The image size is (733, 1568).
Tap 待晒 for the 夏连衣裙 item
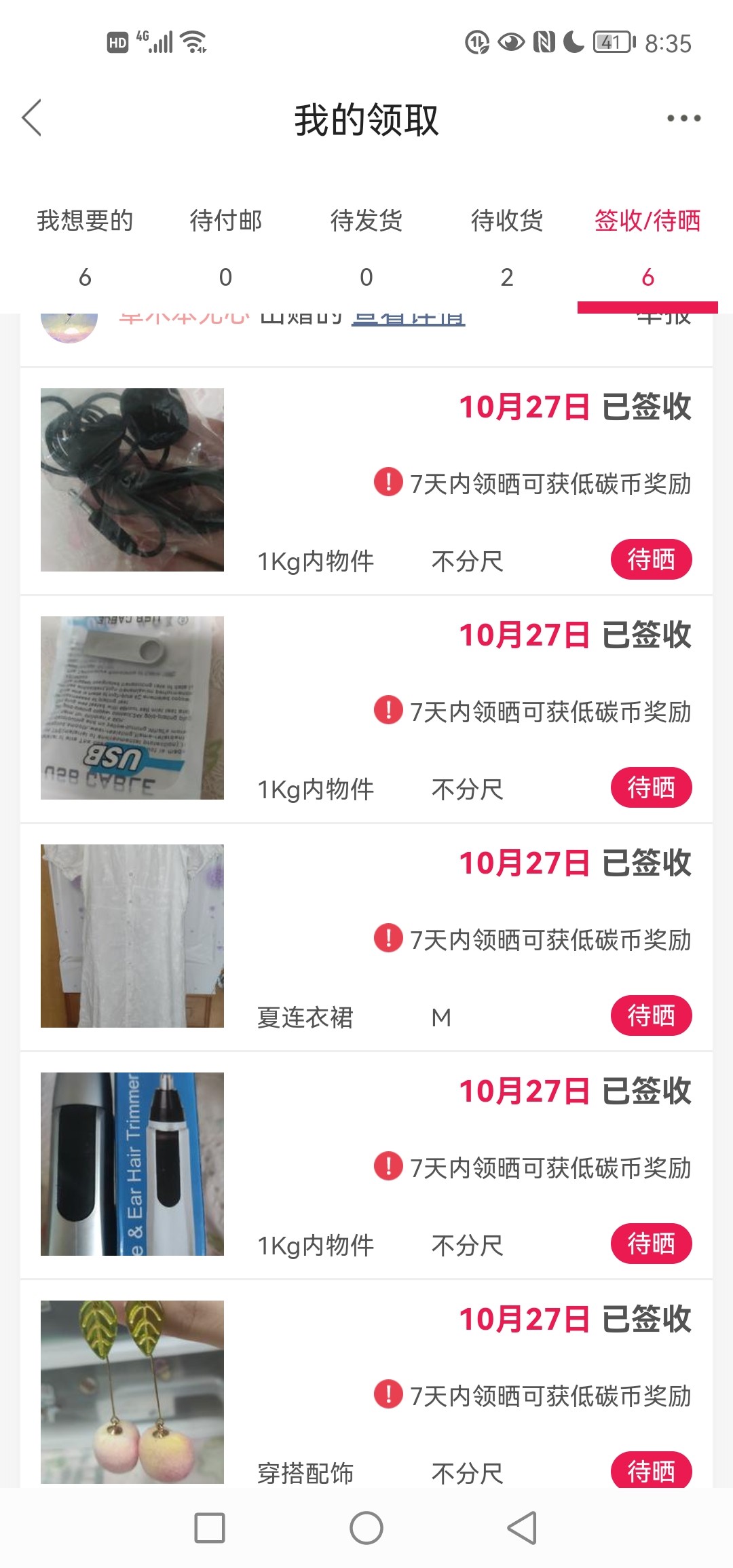tap(651, 1016)
